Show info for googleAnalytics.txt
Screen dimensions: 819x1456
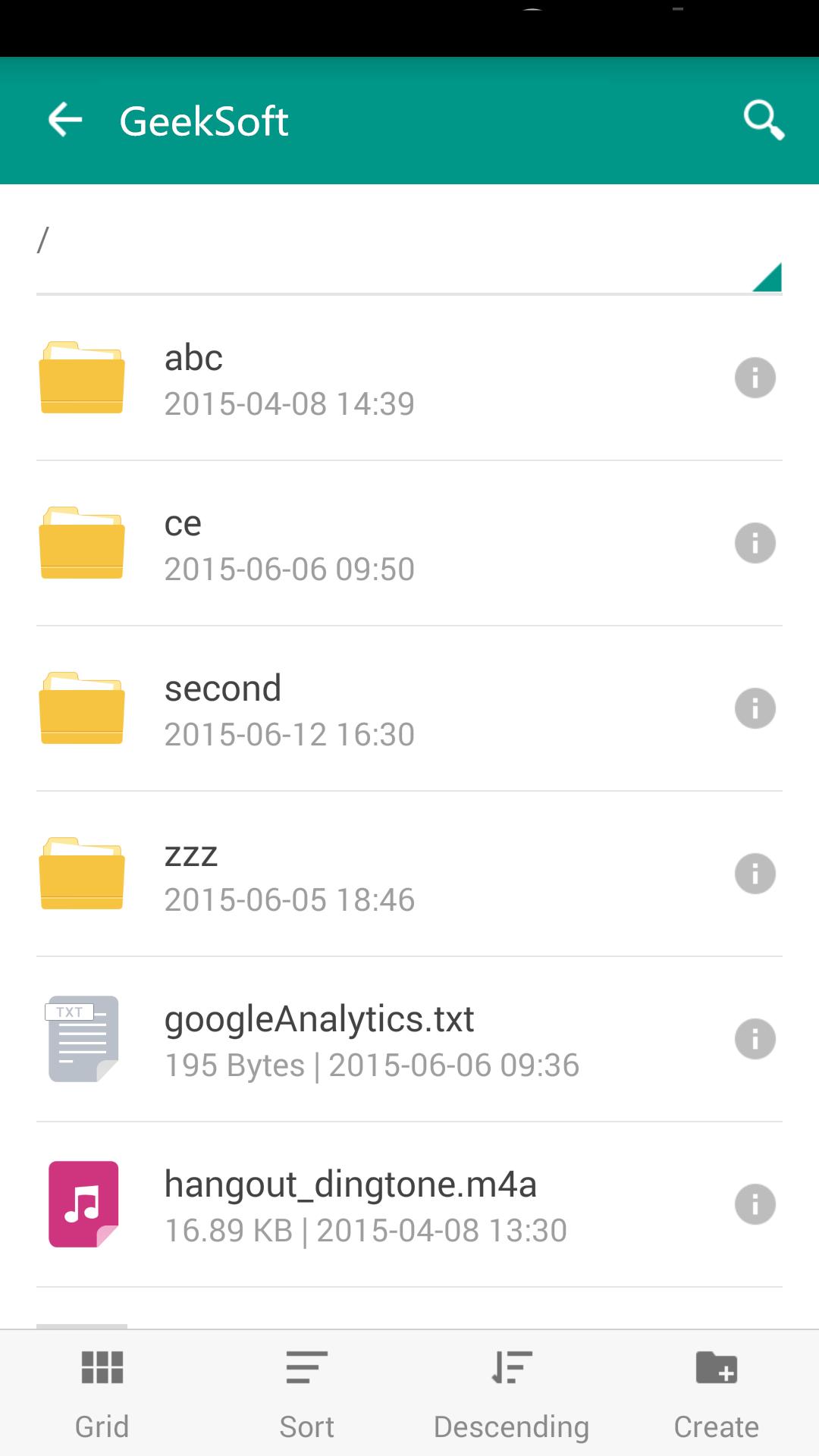pos(755,1040)
